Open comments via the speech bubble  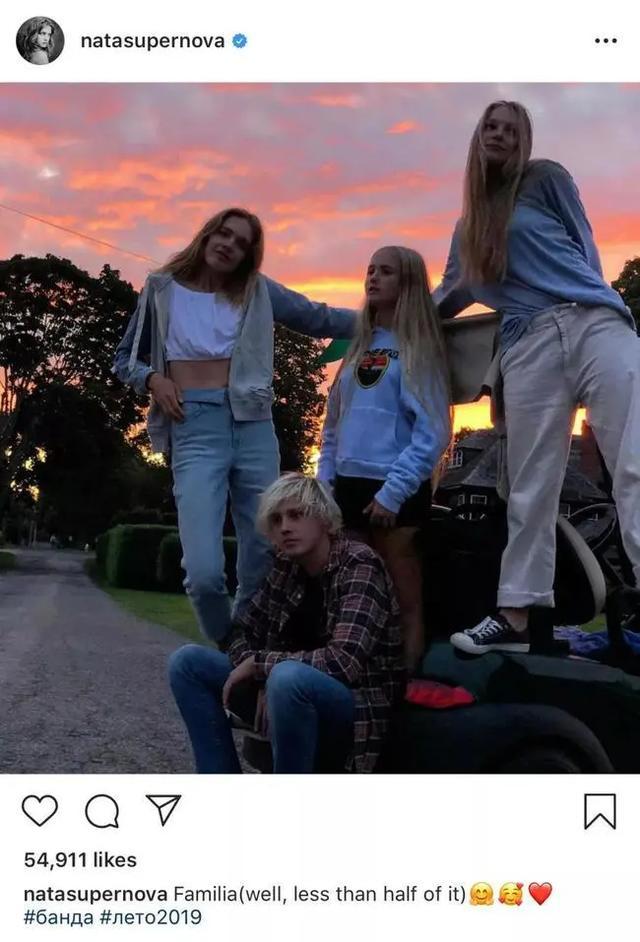coord(101,810)
